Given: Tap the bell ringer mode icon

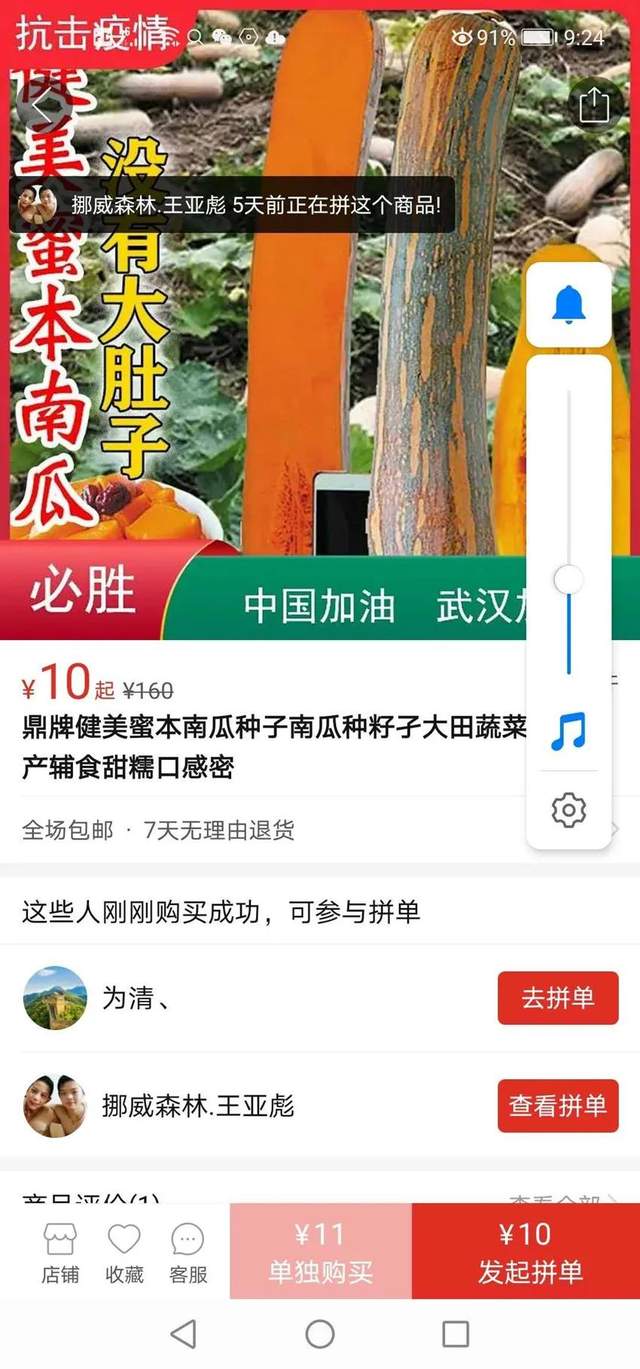Looking at the screenshot, I should click(569, 305).
